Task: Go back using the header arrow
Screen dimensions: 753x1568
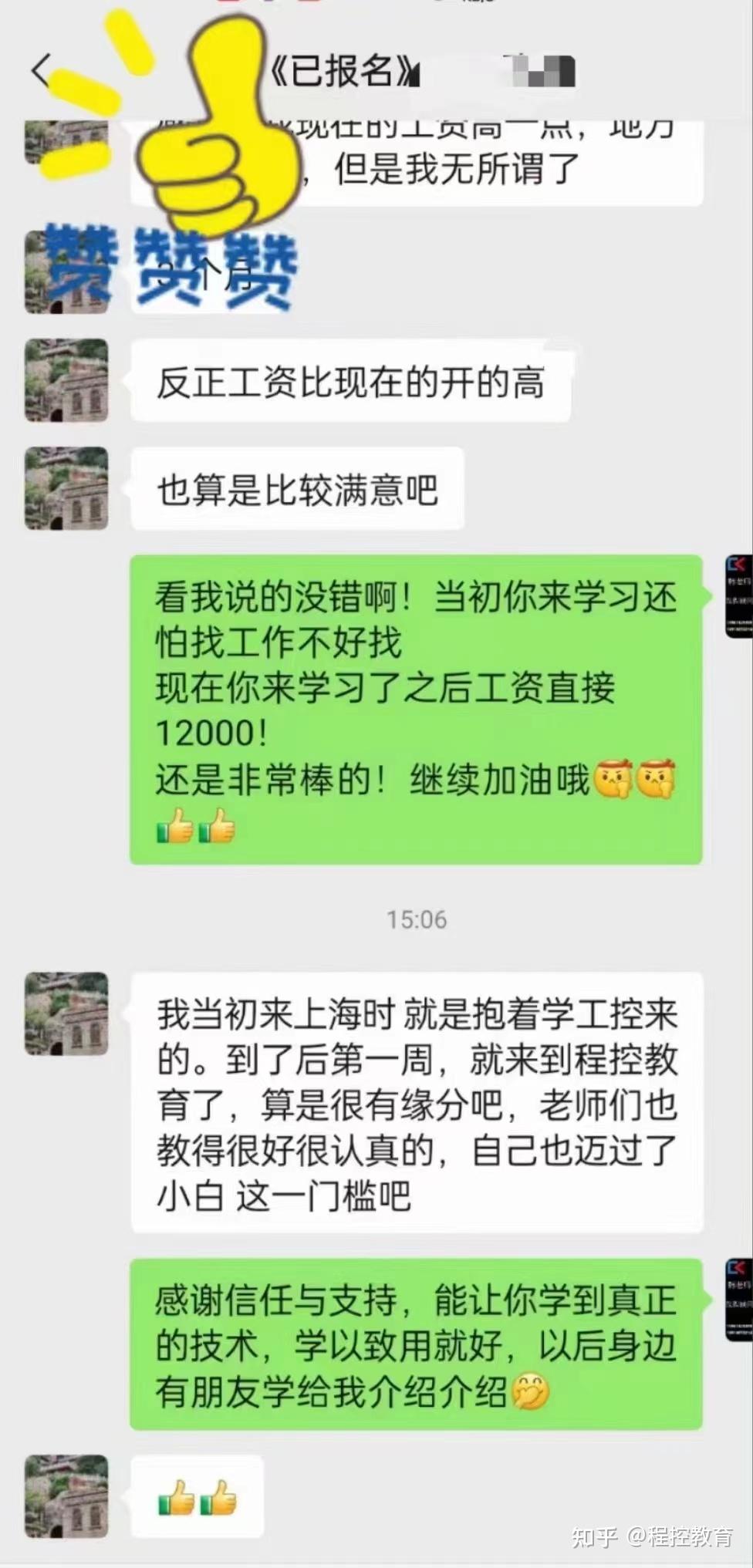Action: (40, 70)
